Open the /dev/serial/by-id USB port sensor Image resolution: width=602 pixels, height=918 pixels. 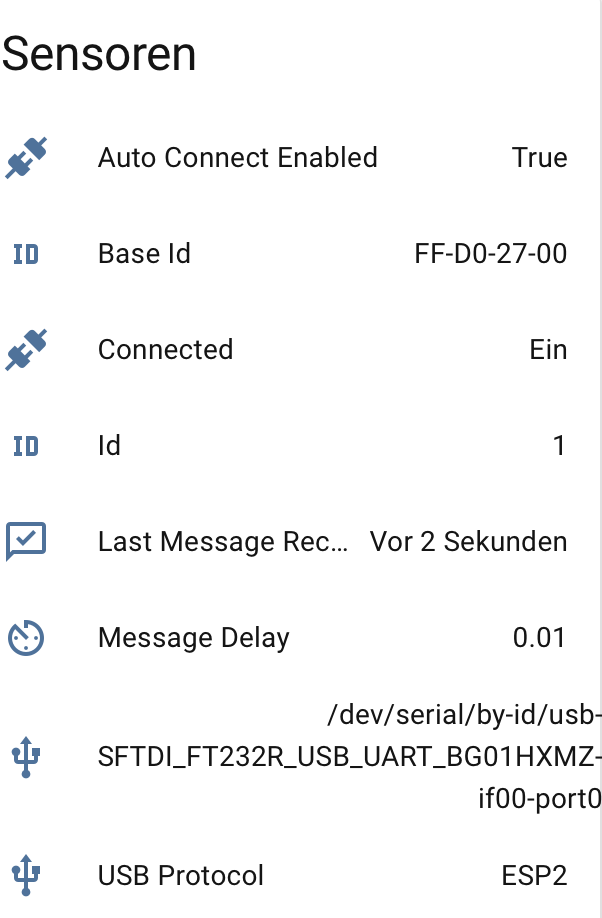pos(348,758)
